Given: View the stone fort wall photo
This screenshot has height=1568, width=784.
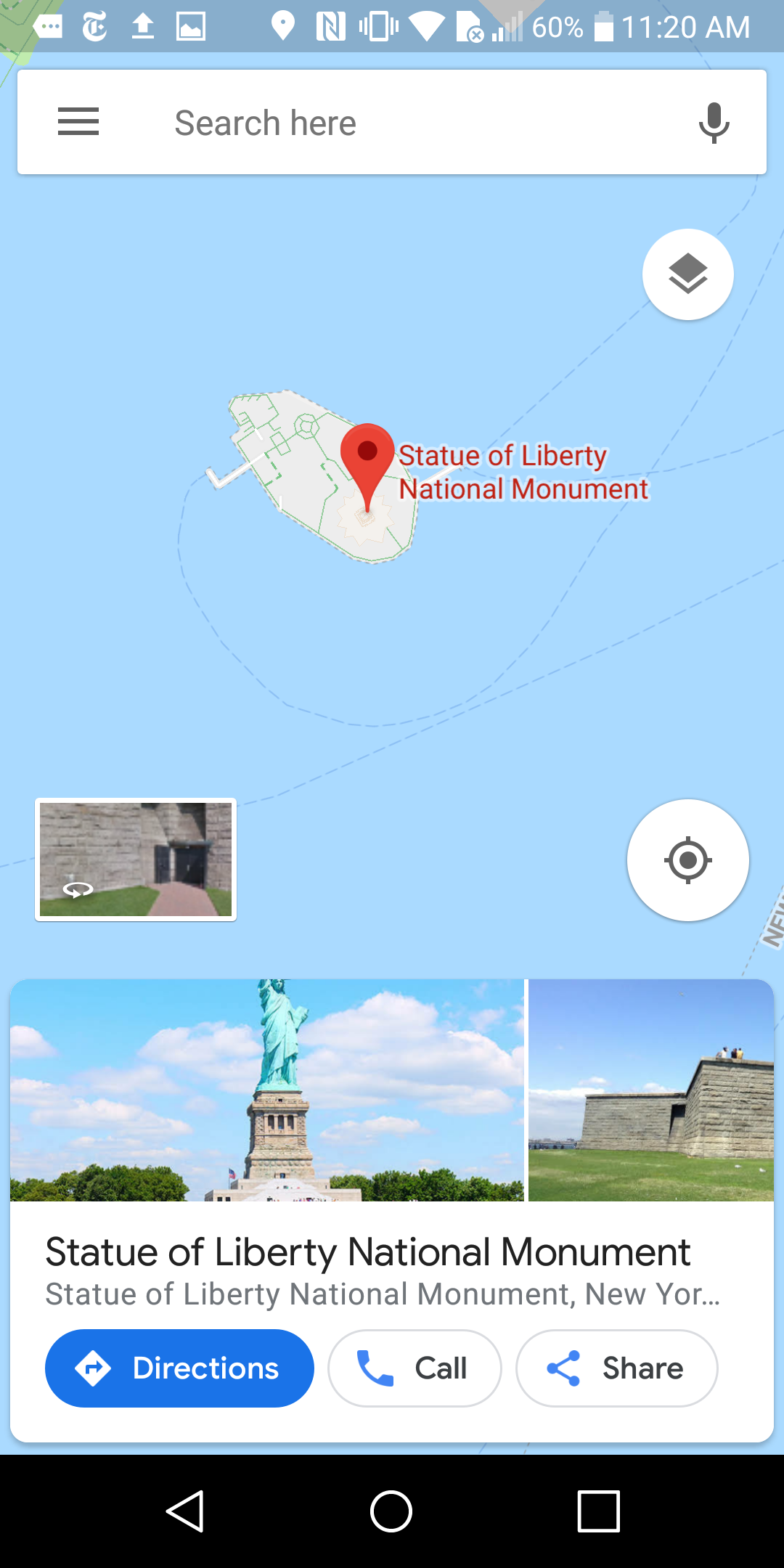Looking at the screenshot, I should pos(651,1090).
